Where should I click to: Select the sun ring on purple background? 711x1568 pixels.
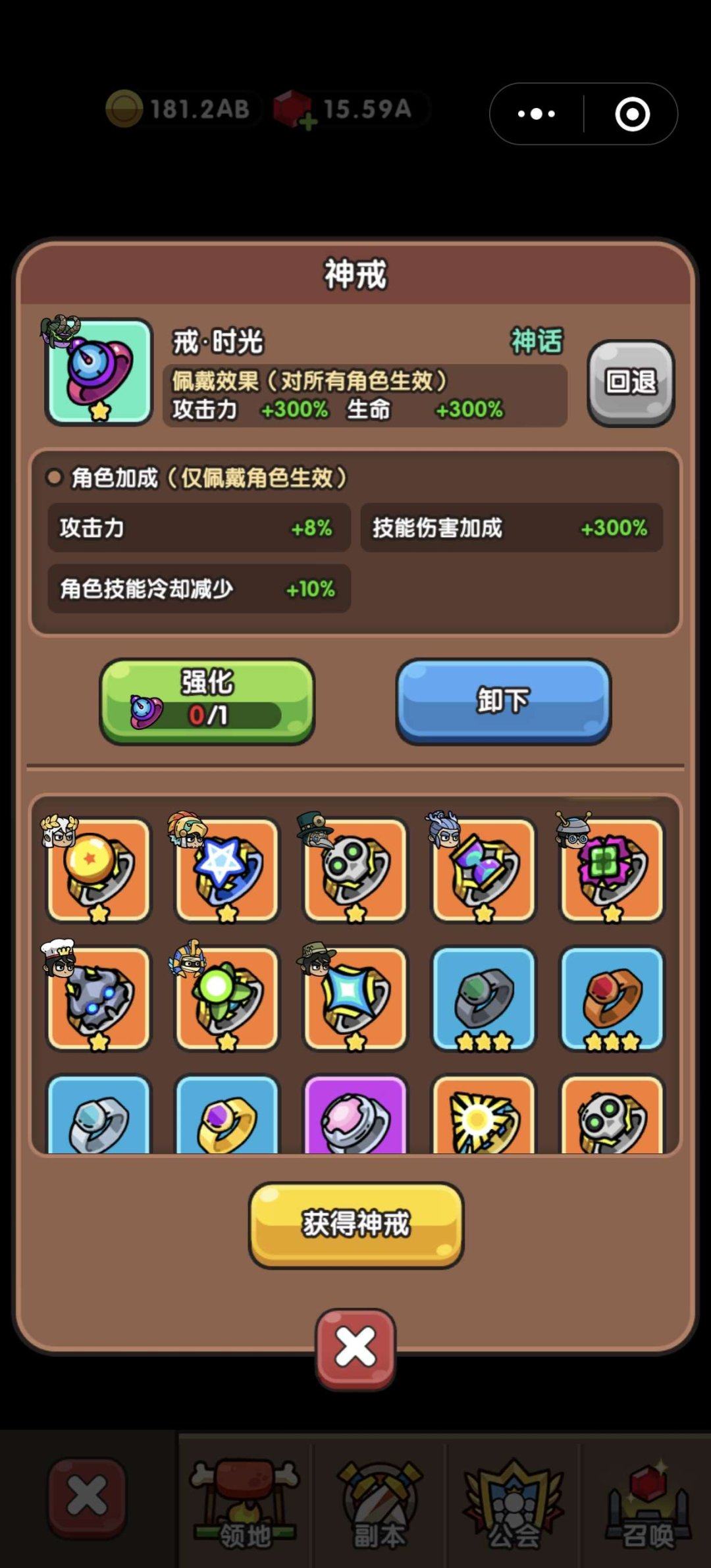coord(484,1119)
